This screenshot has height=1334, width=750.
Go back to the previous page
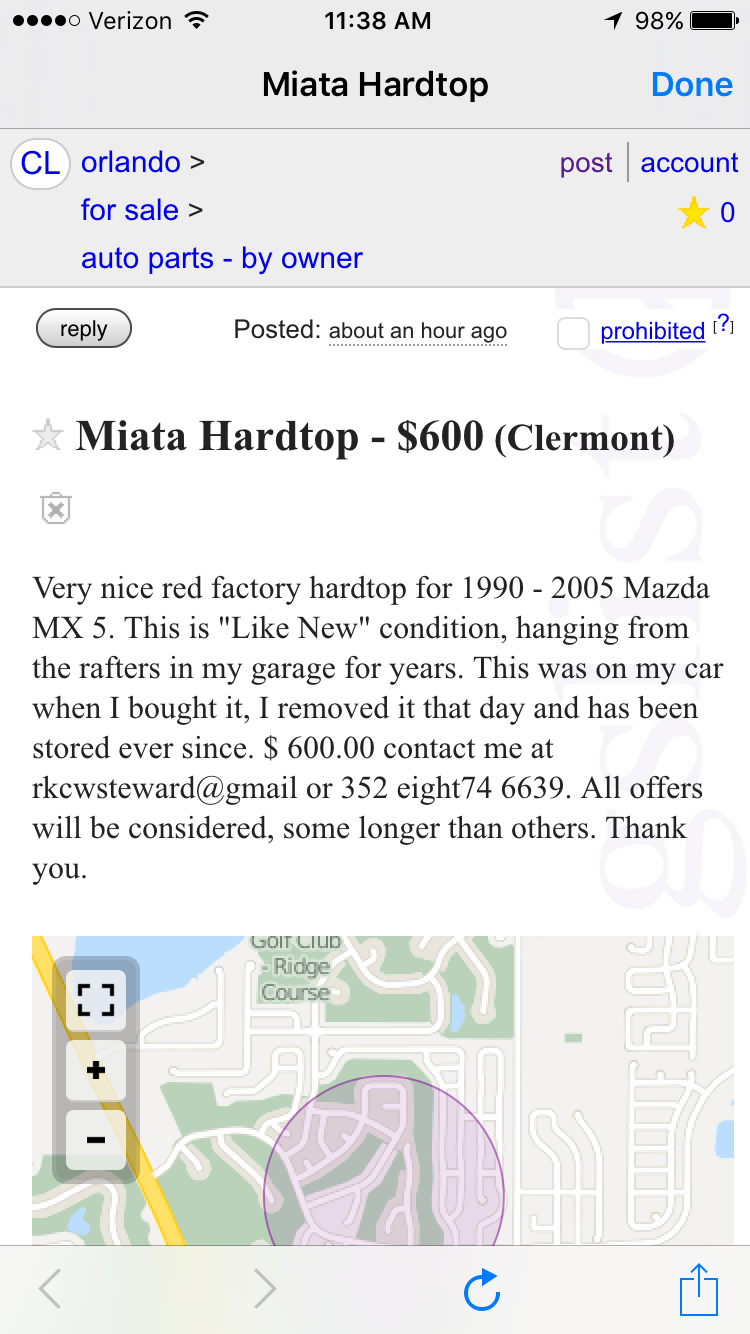[x=50, y=1290]
